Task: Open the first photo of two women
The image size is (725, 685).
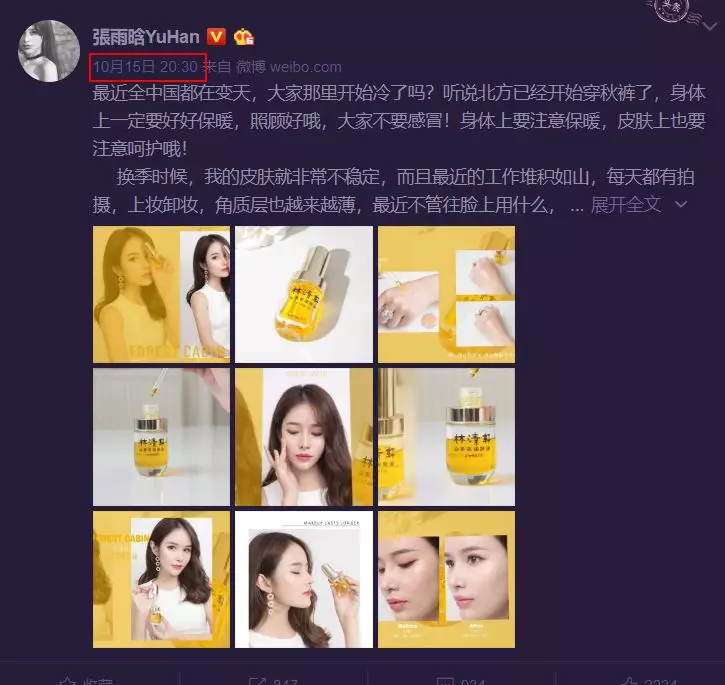Action: click(161, 294)
